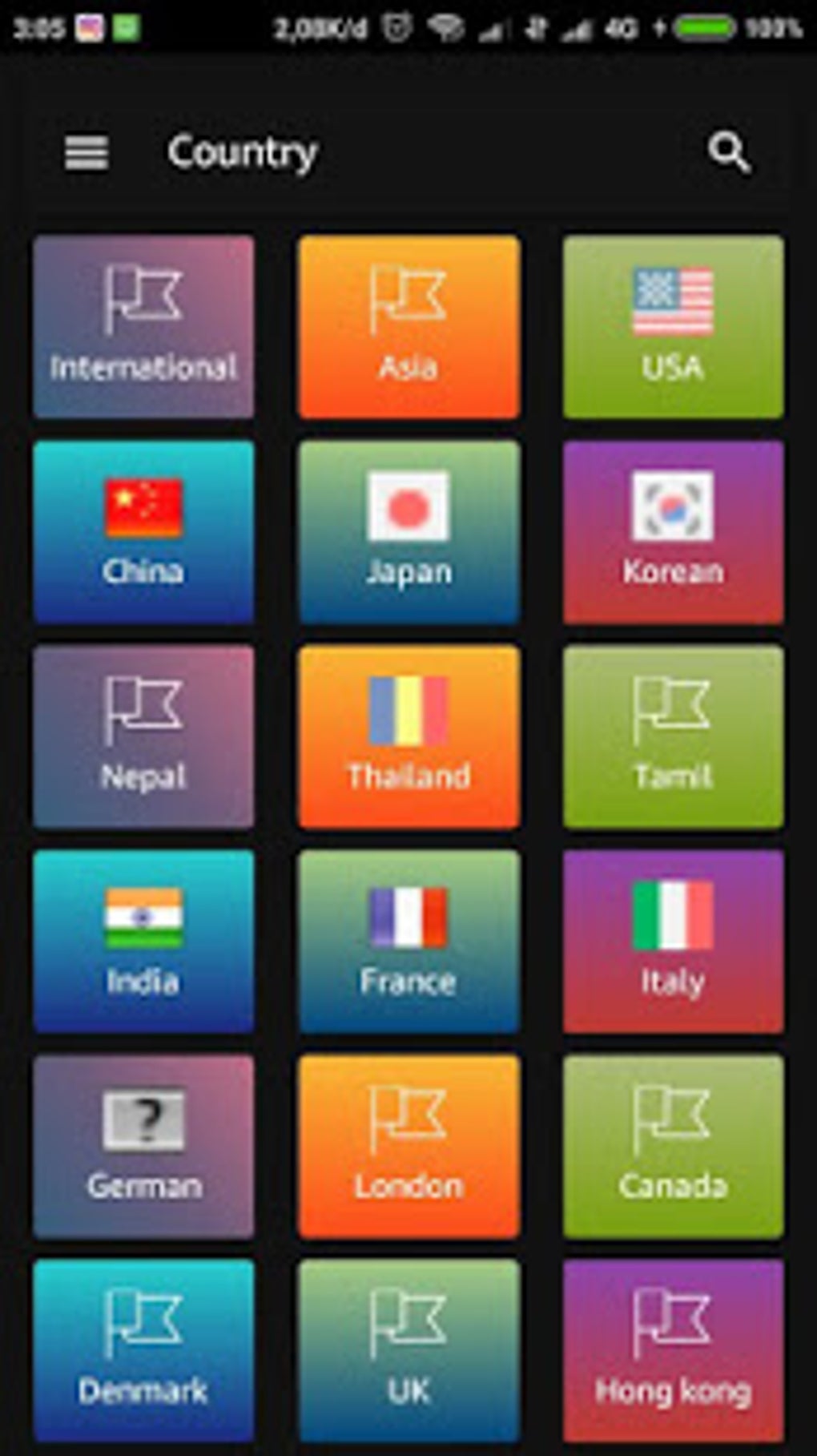
Task: Tap the Korean tile
Action: (673, 532)
